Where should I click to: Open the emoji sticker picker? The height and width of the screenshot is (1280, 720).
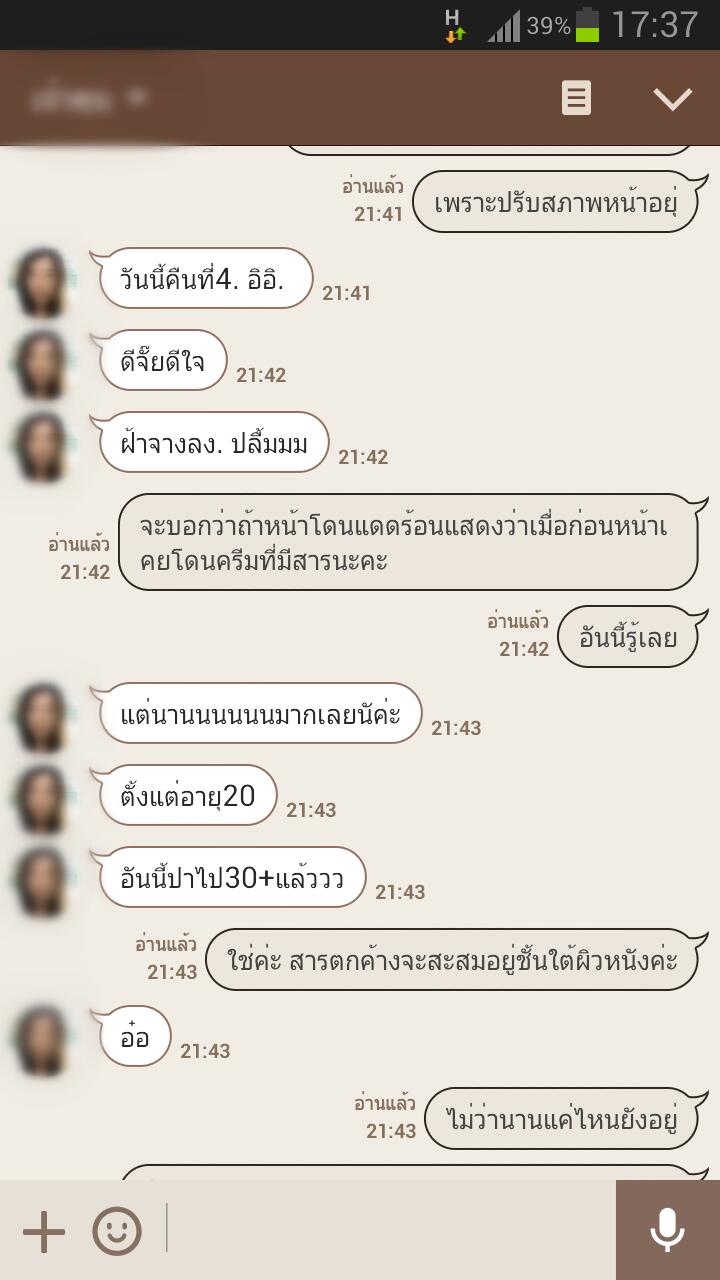point(117,1231)
